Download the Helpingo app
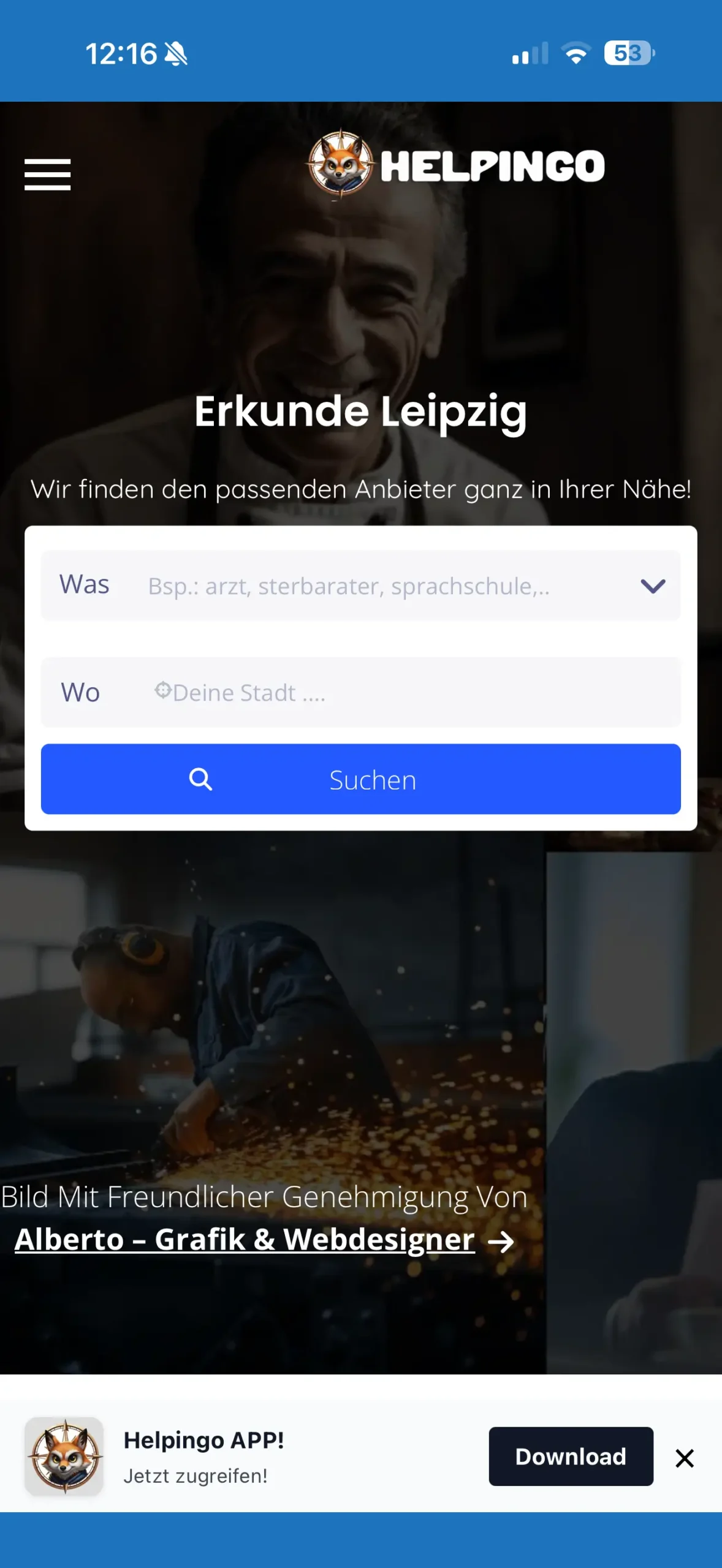Screen dimensions: 722x1568 coord(570,1456)
